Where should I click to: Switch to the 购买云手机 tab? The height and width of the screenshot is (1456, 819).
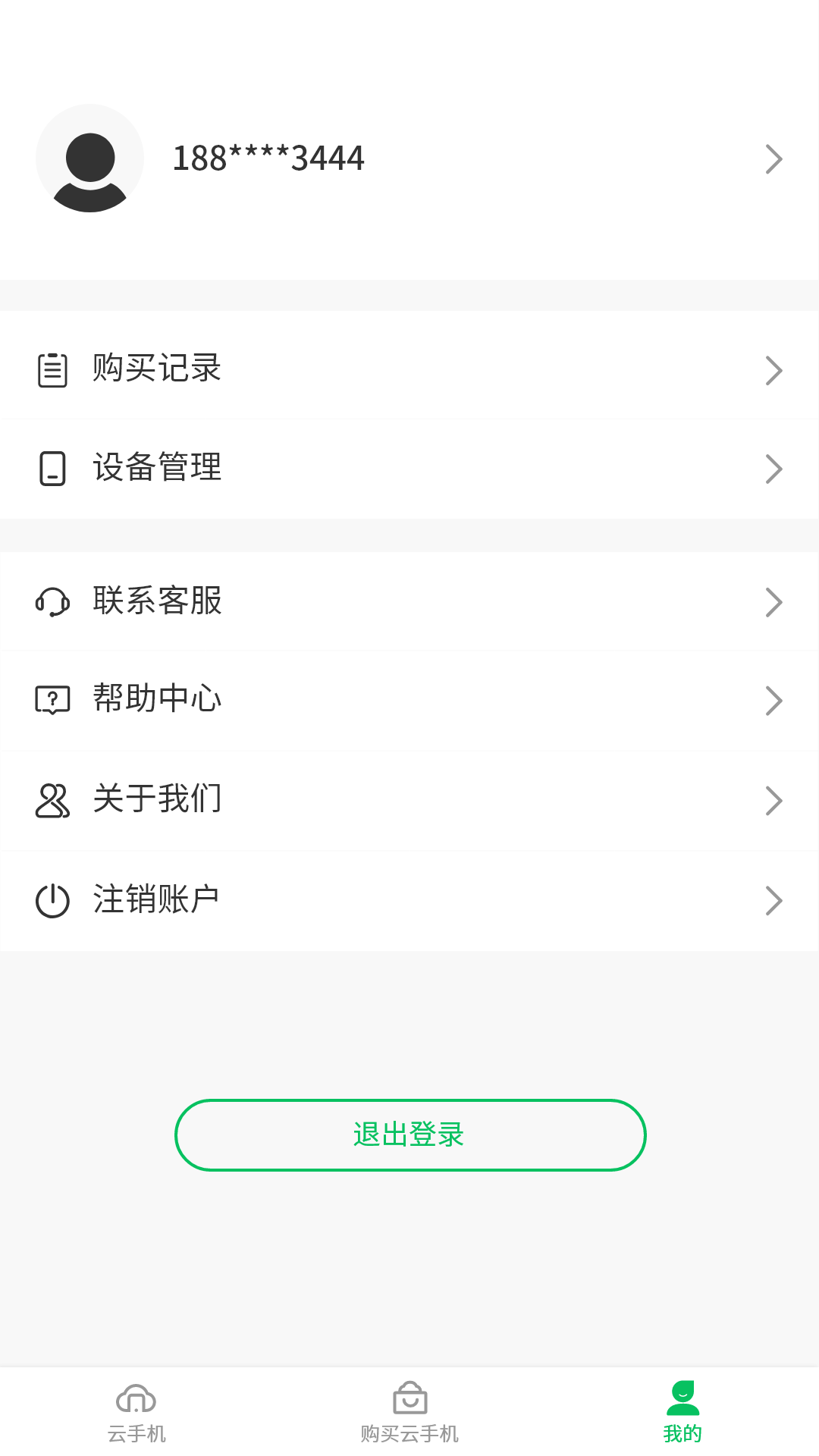(x=409, y=1410)
